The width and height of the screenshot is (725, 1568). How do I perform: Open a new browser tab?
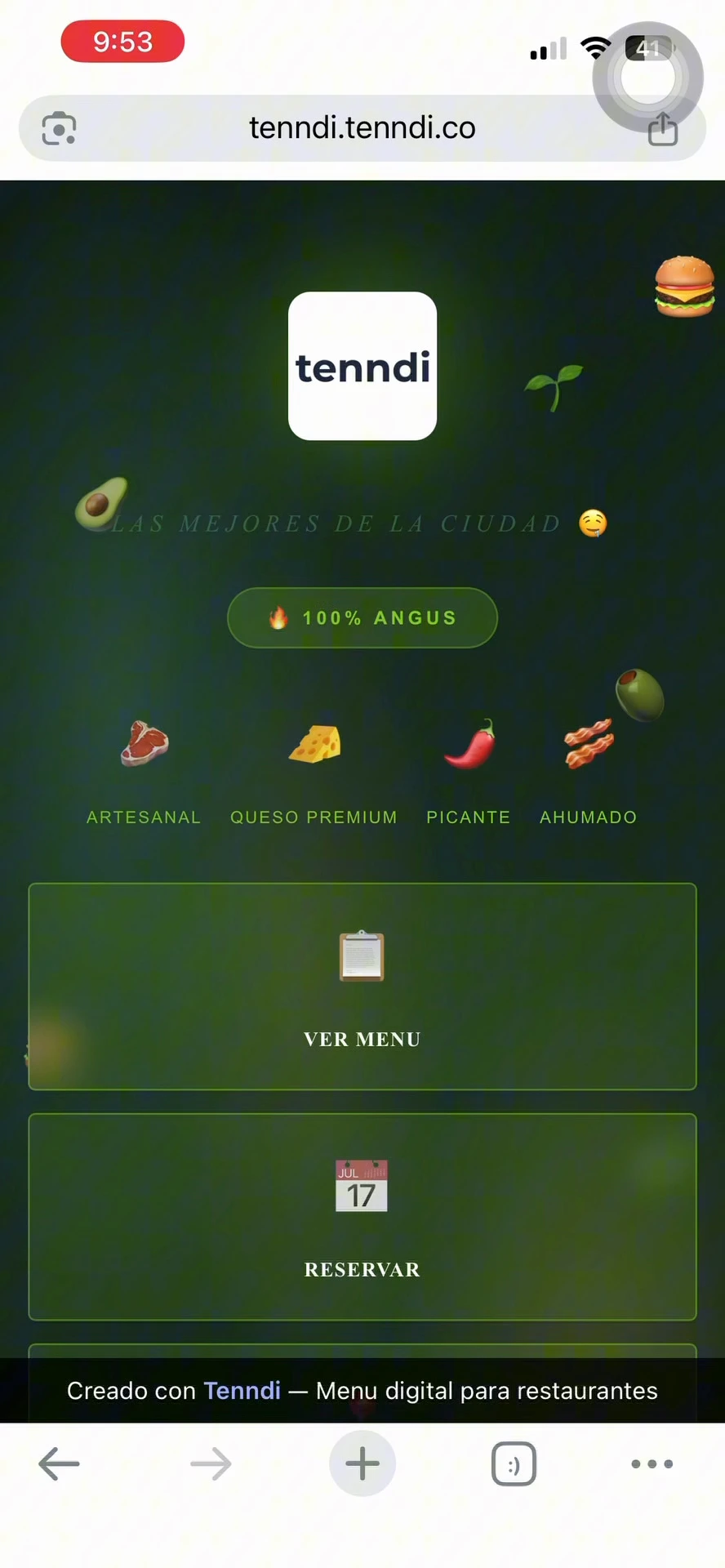tap(362, 1463)
